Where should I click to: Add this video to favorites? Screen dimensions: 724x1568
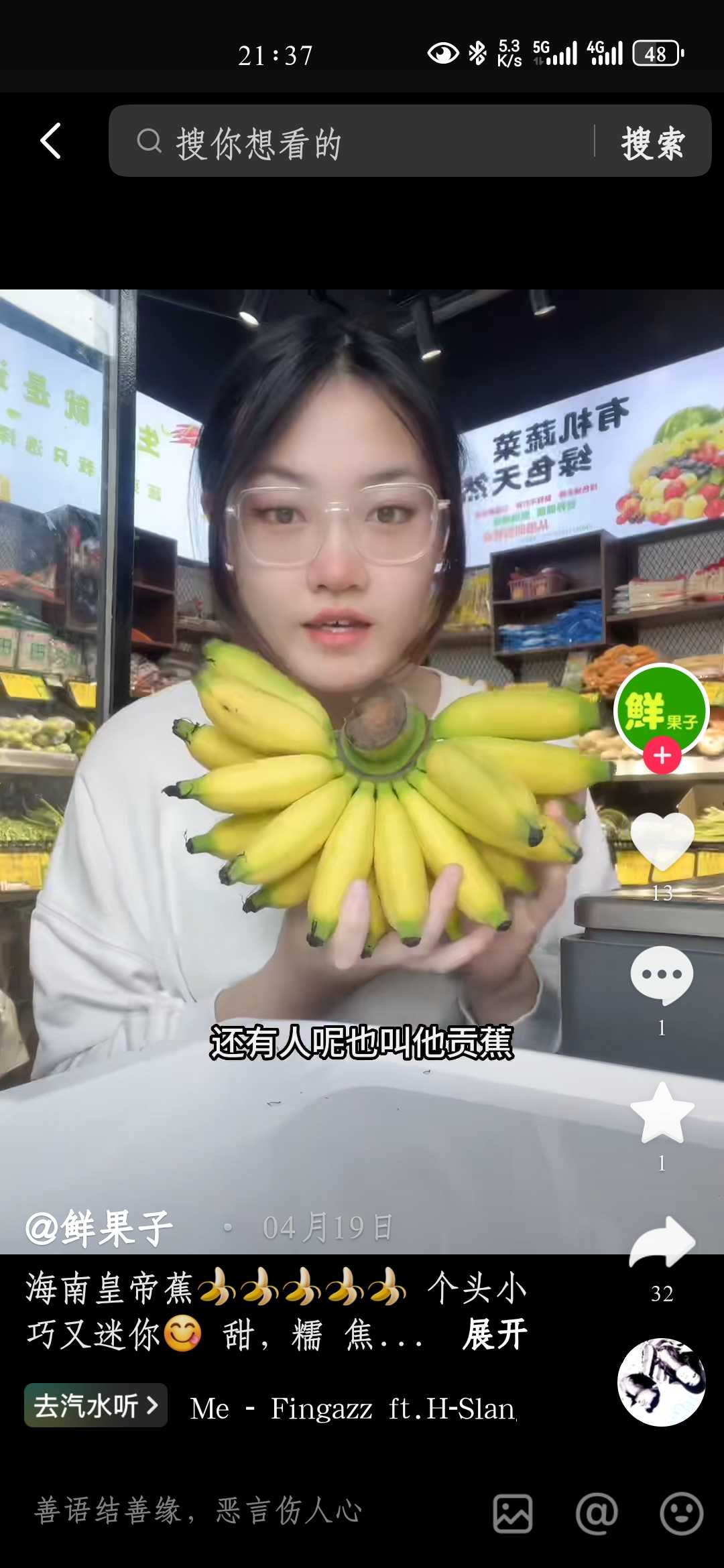pyautogui.click(x=662, y=1112)
